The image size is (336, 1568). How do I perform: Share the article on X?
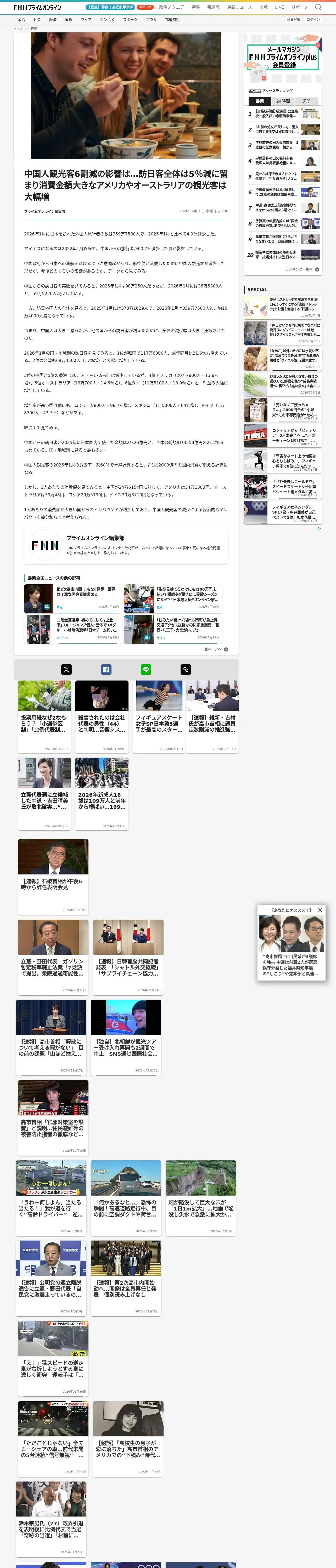(66, 669)
